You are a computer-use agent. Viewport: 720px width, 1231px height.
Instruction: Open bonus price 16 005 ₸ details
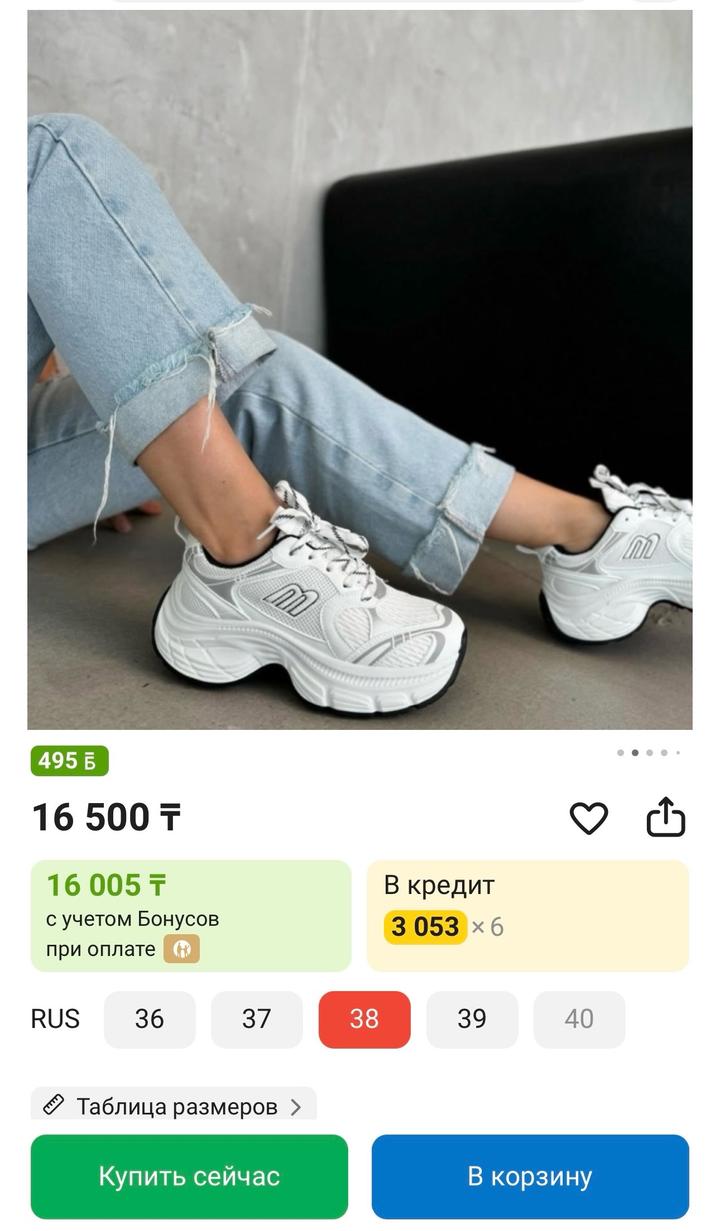pos(190,915)
